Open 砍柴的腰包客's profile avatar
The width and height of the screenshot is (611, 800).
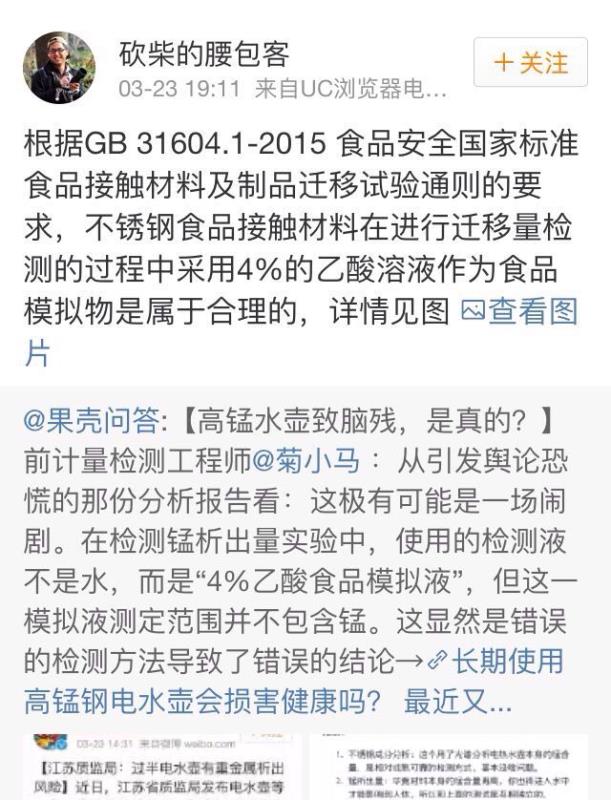(60, 67)
